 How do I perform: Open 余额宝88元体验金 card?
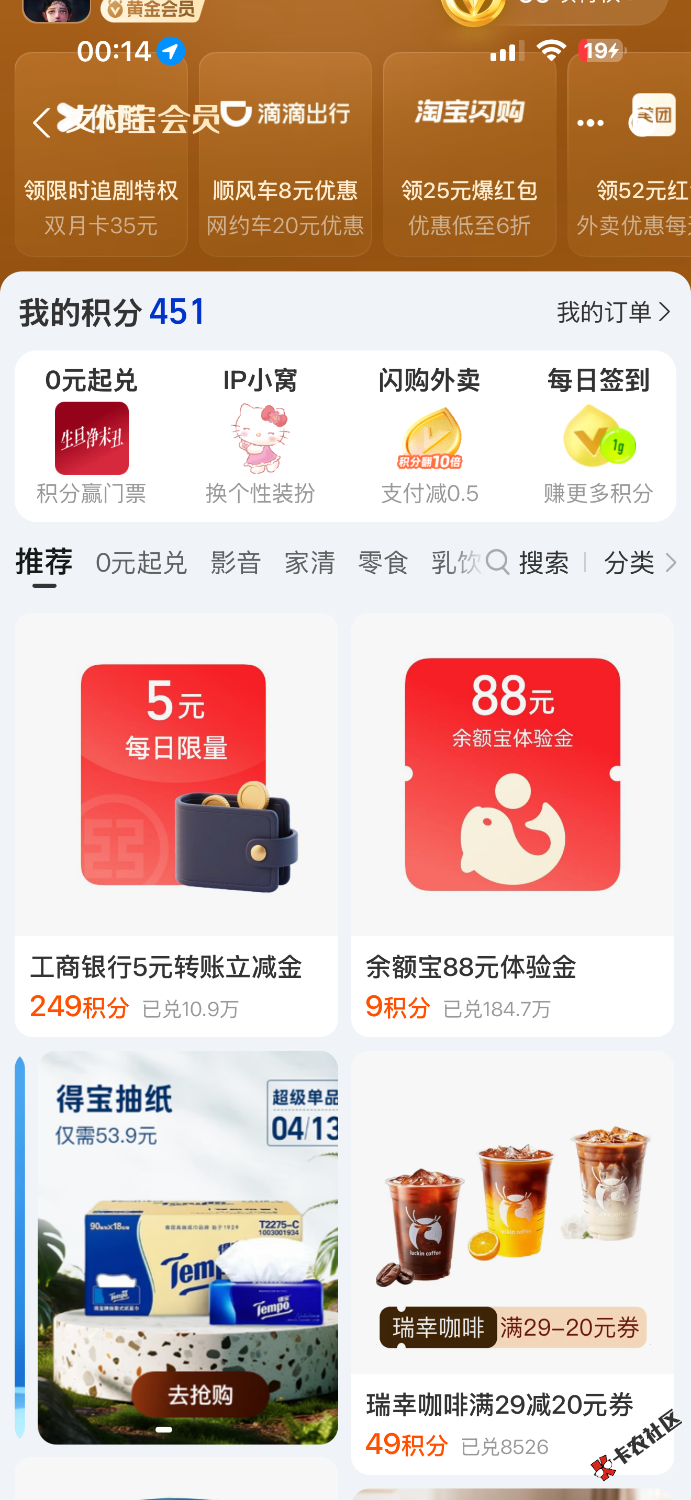point(512,824)
